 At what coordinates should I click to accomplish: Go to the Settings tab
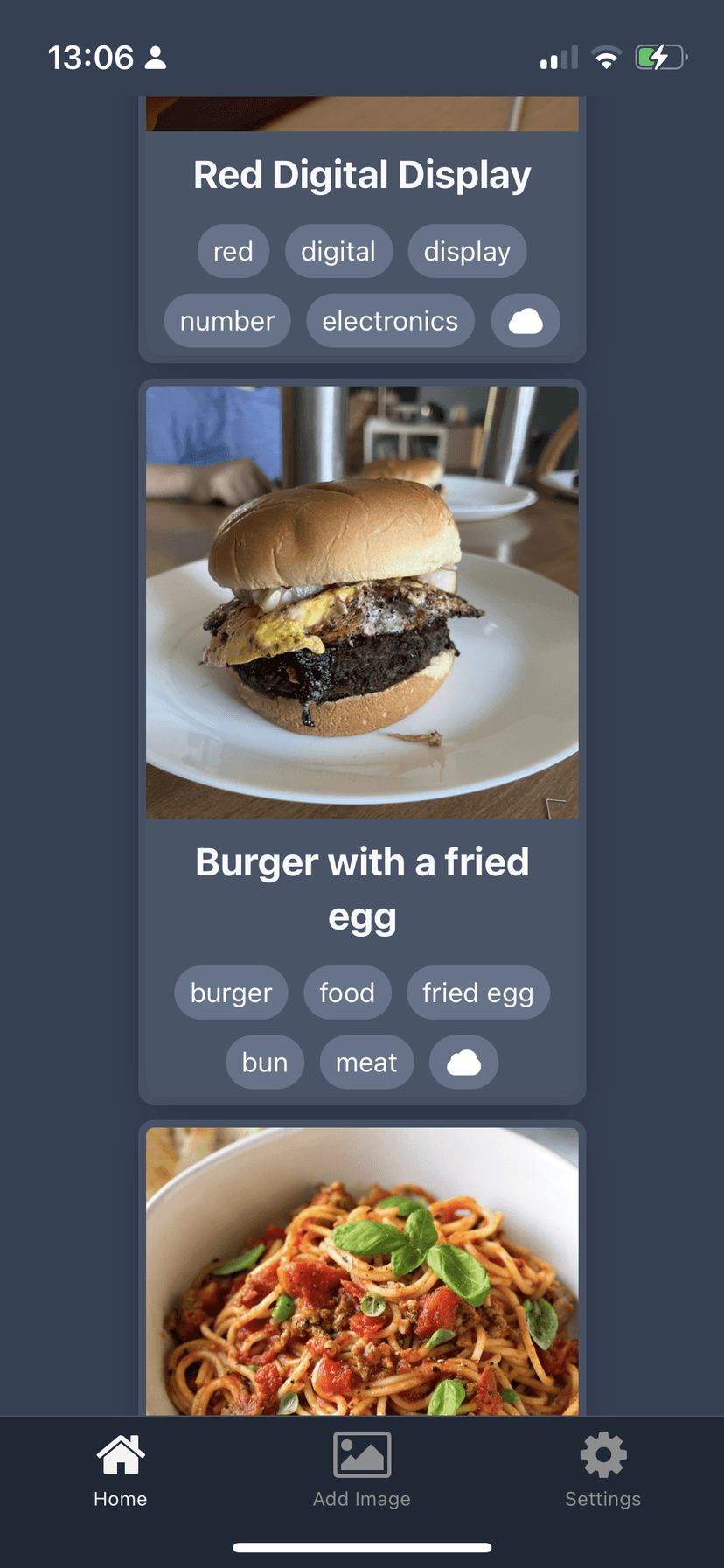[602, 1473]
